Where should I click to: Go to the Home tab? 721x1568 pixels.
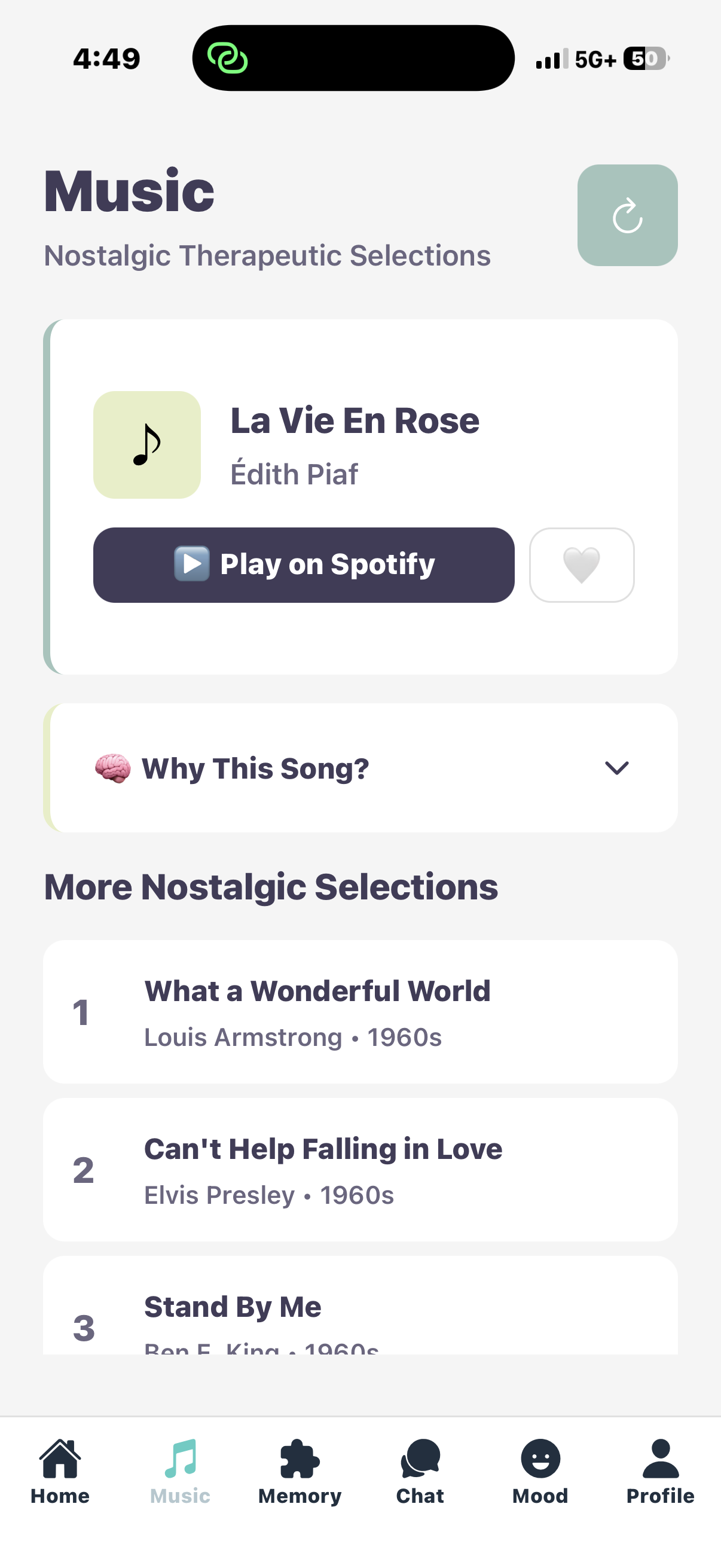60,1471
